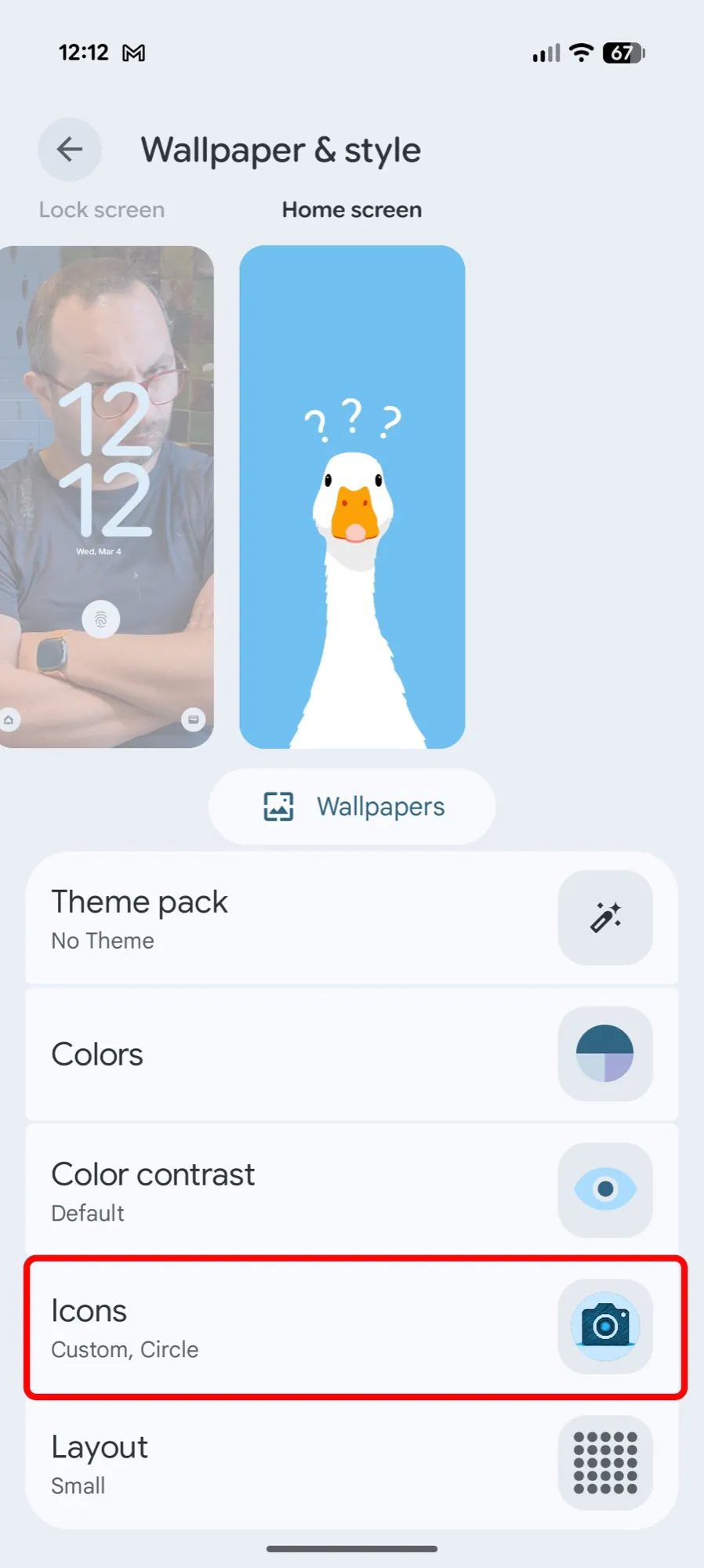Open Theme pack settings
704x1568 pixels.
coord(352,918)
